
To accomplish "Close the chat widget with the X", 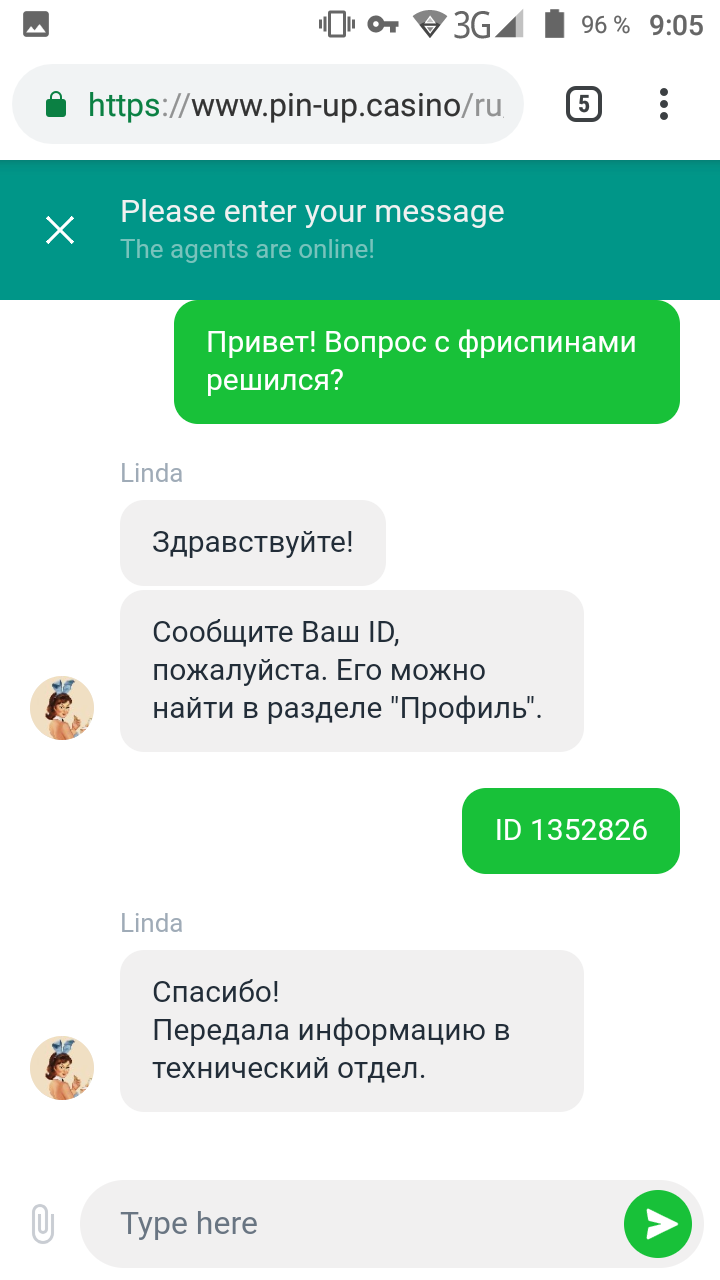I will point(60,230).
